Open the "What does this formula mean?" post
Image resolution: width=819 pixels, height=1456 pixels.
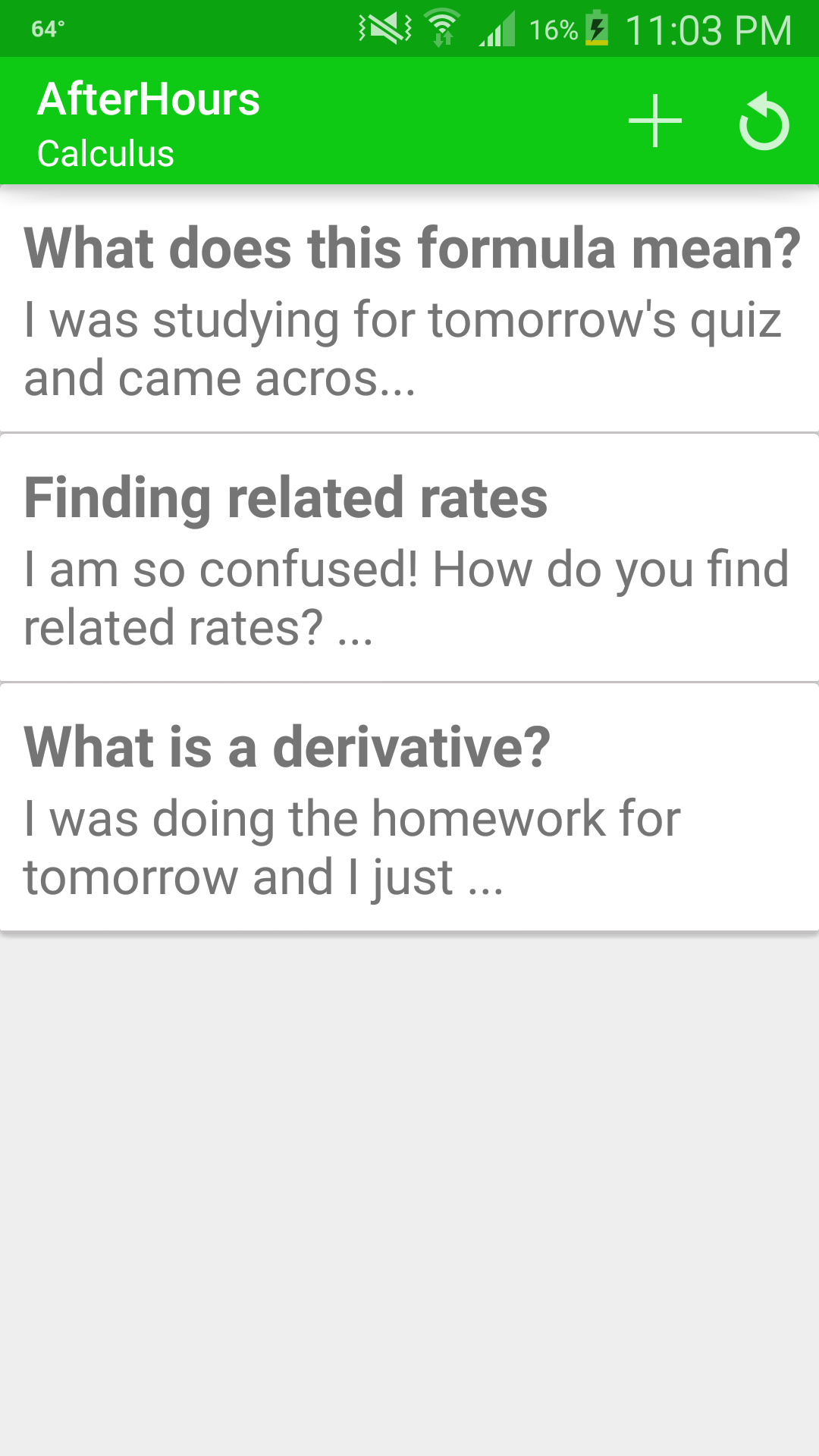[409, 309]
